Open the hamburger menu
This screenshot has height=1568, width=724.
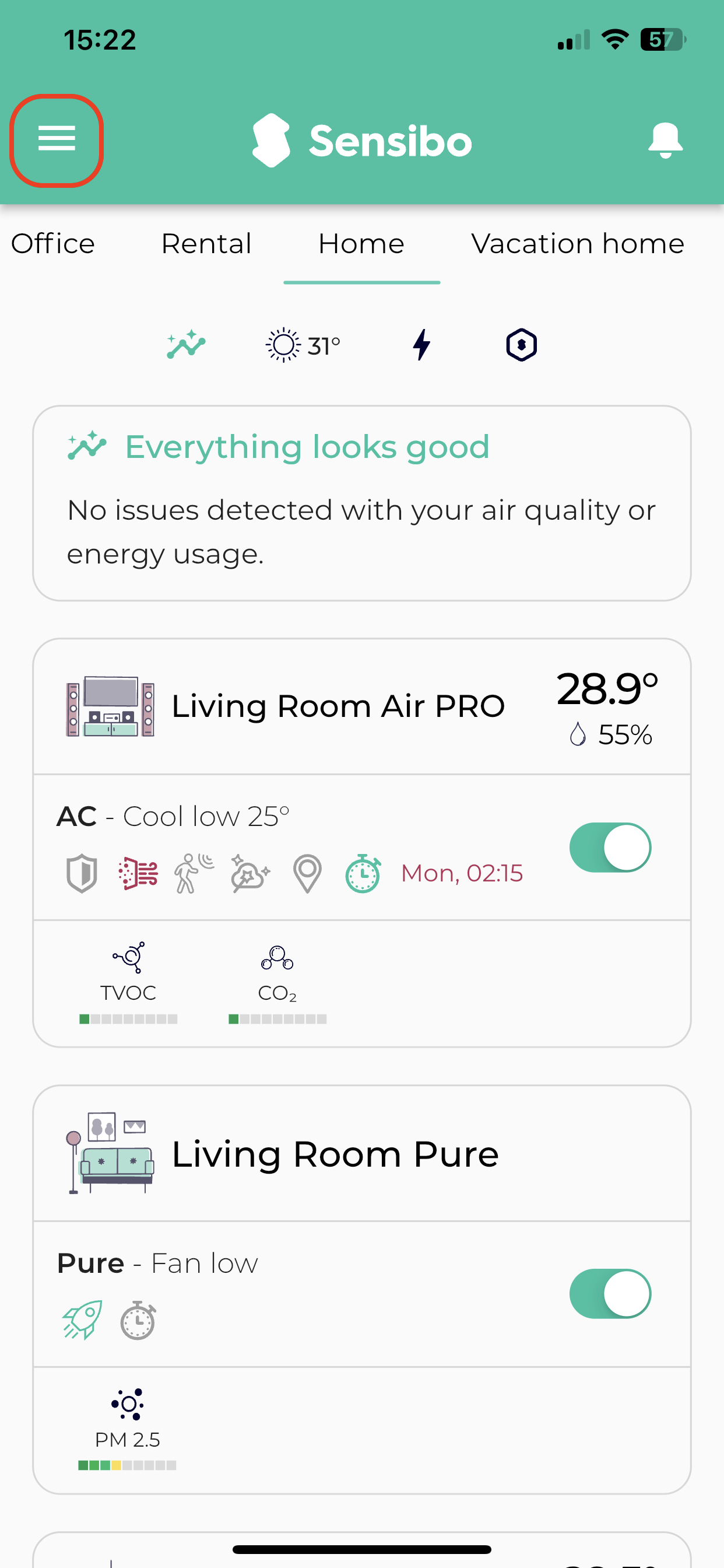pos(57,139)
